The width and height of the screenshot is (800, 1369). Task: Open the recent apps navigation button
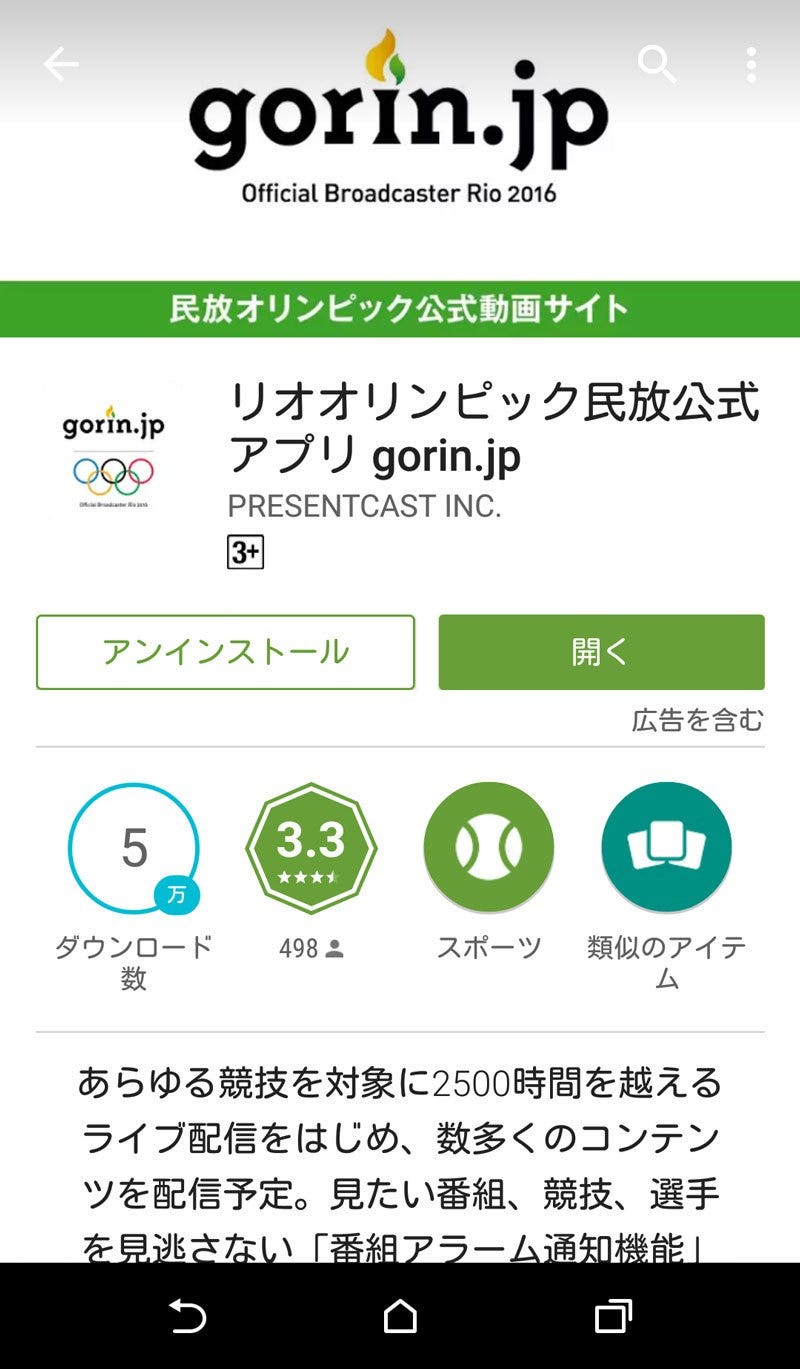[613, 1318]
